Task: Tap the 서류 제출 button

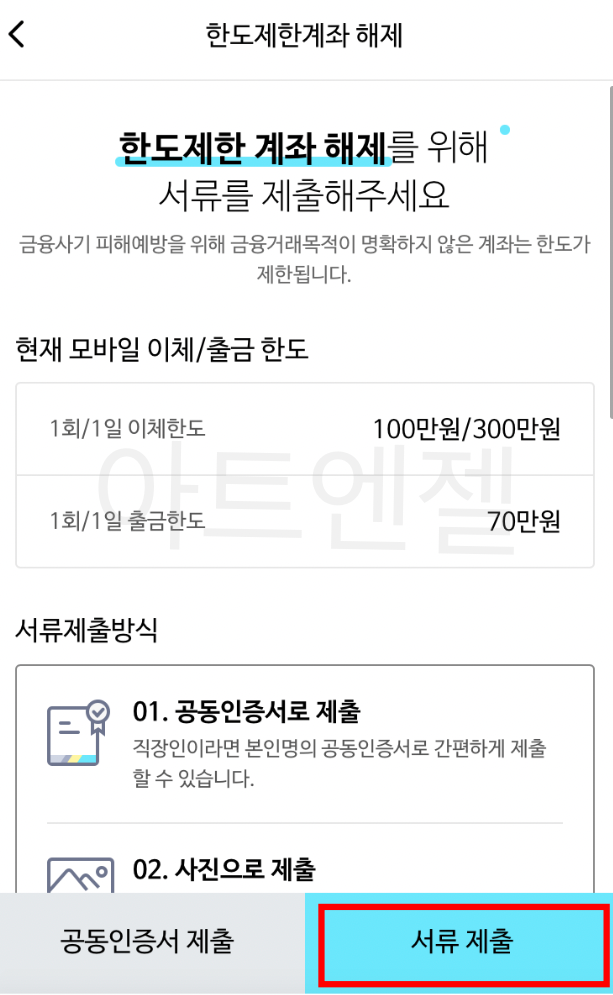Action: pos(462,942)
